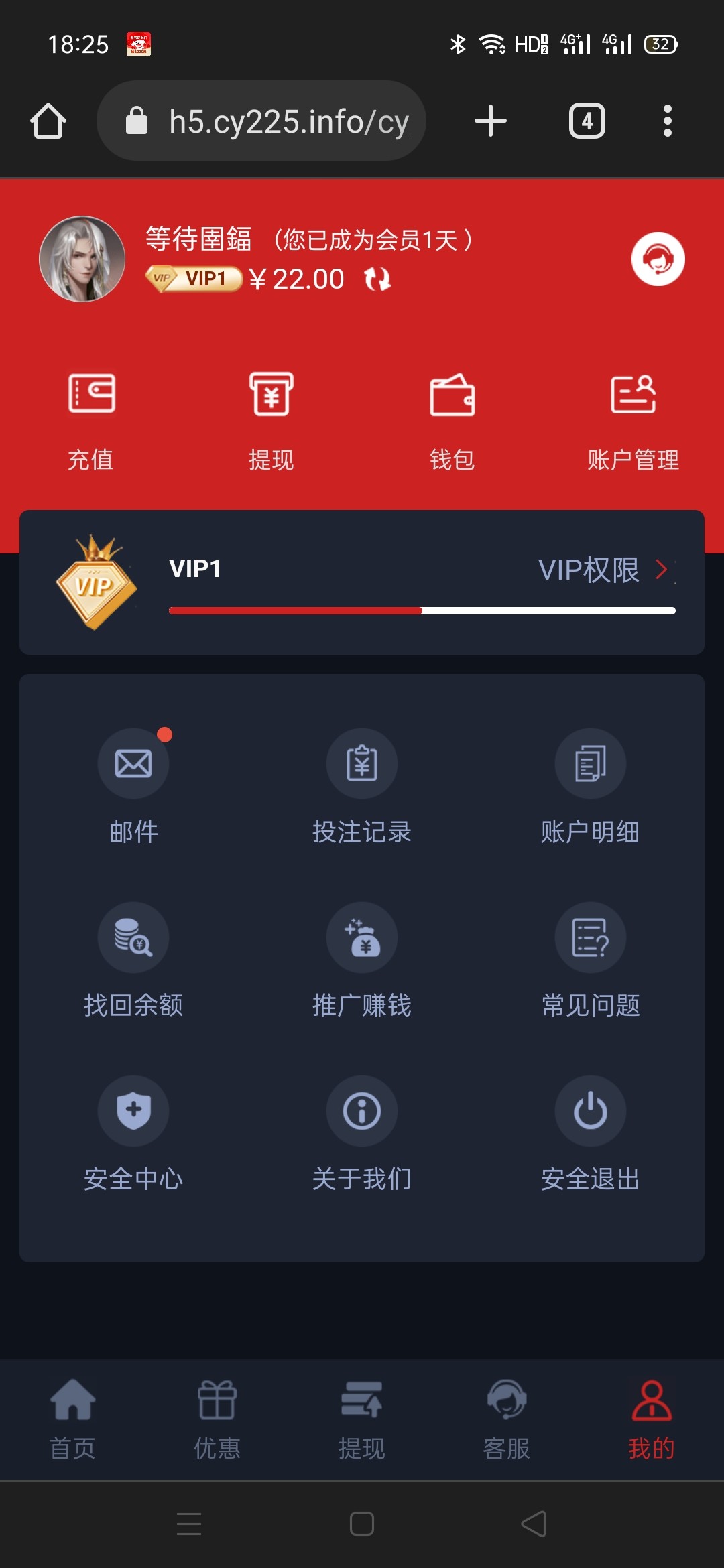Open 投注记录 bet records

point(362,785)
